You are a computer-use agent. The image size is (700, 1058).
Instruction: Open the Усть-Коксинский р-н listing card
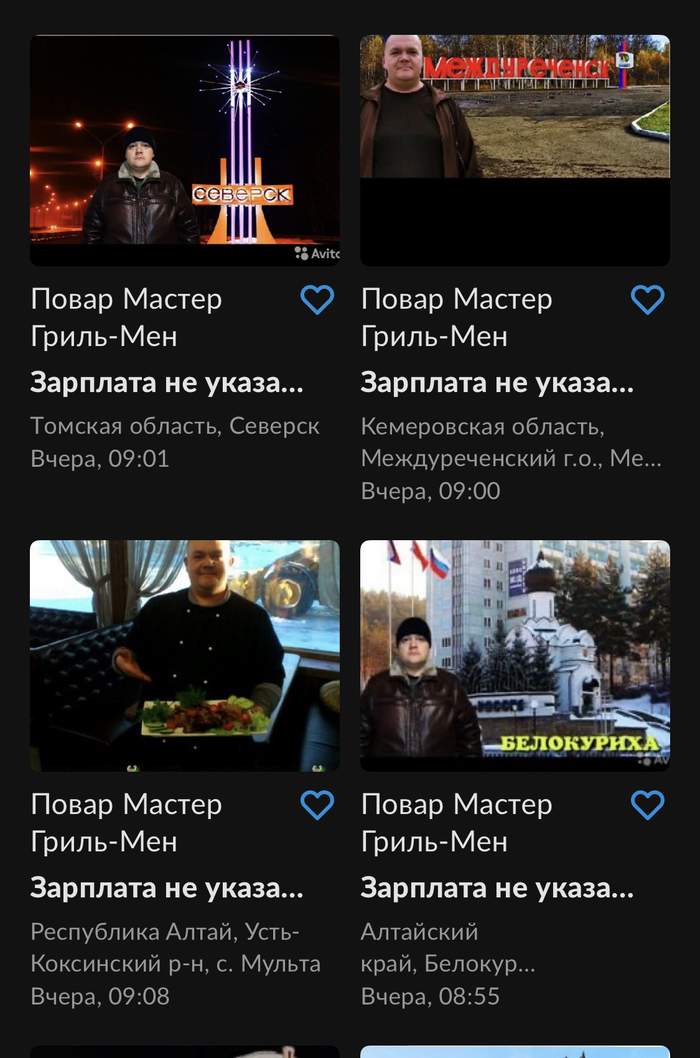click(x=184, y=656)
